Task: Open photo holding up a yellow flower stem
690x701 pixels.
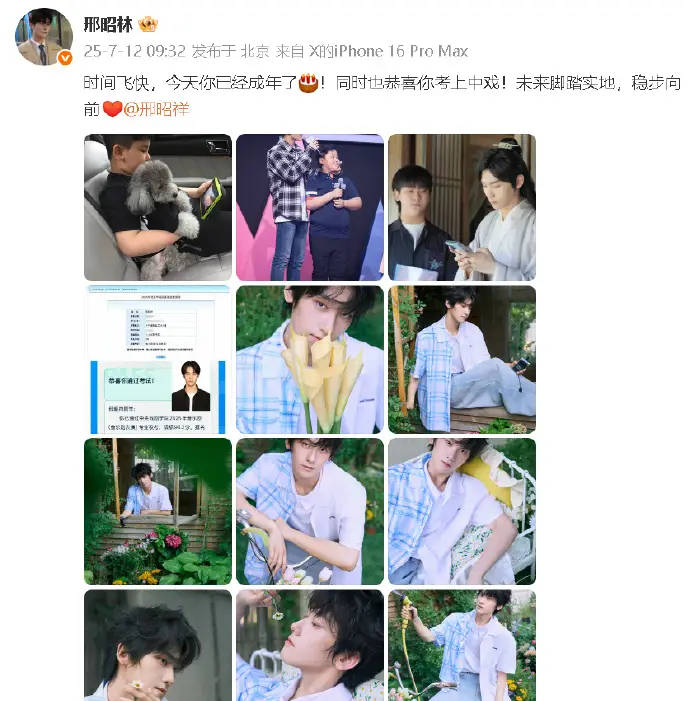Action: coord(462,645)
